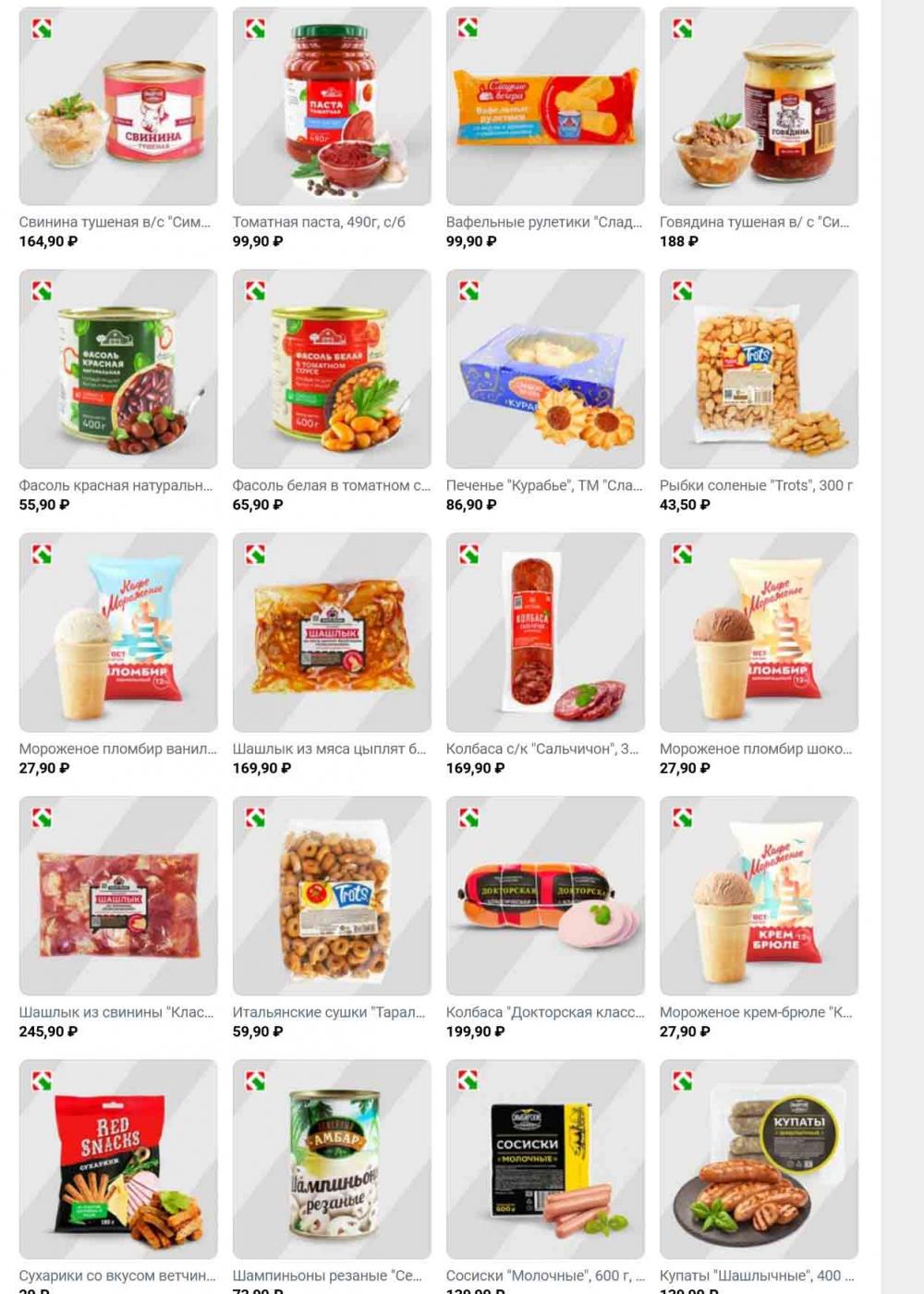View Шампиньоны резаные product card
924x1294 pixels.
(332, 1159)
